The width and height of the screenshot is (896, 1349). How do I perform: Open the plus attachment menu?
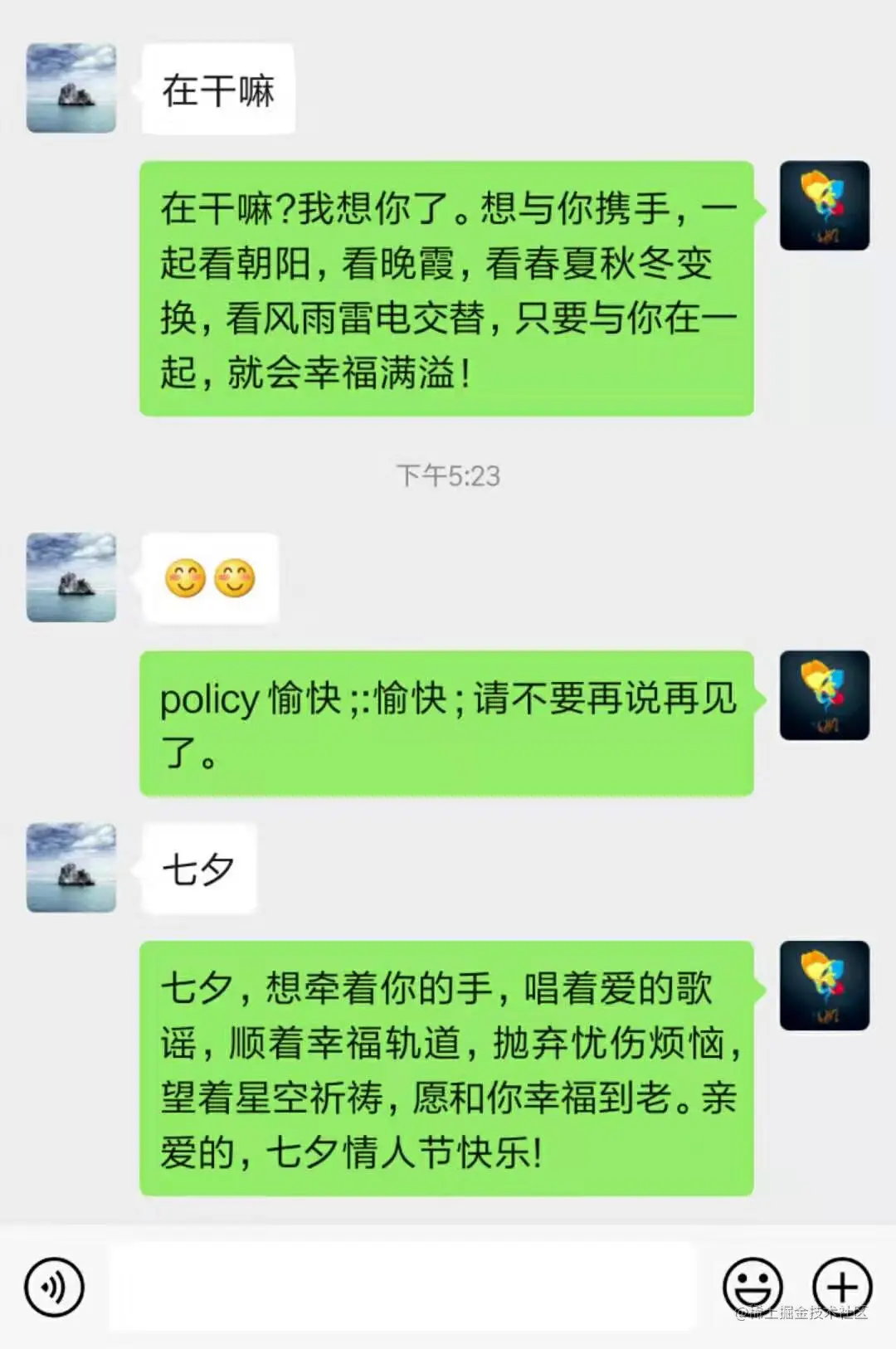tap(842, 1287)
